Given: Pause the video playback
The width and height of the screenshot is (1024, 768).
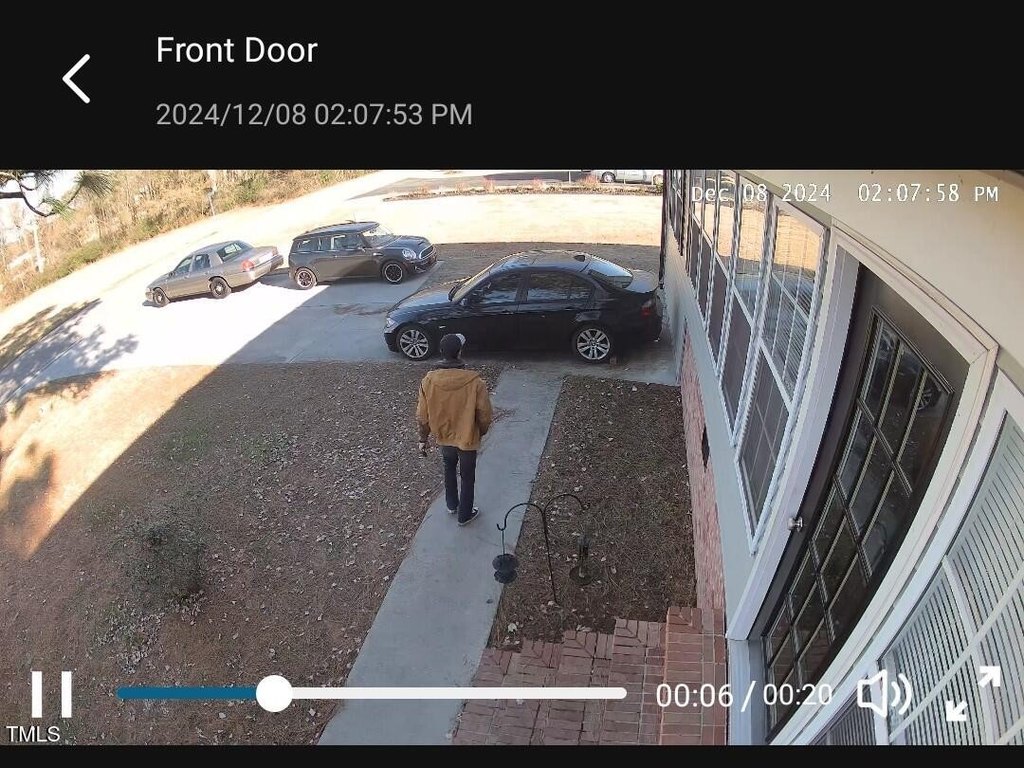Looking at the screenshot, I should [51, 694].
